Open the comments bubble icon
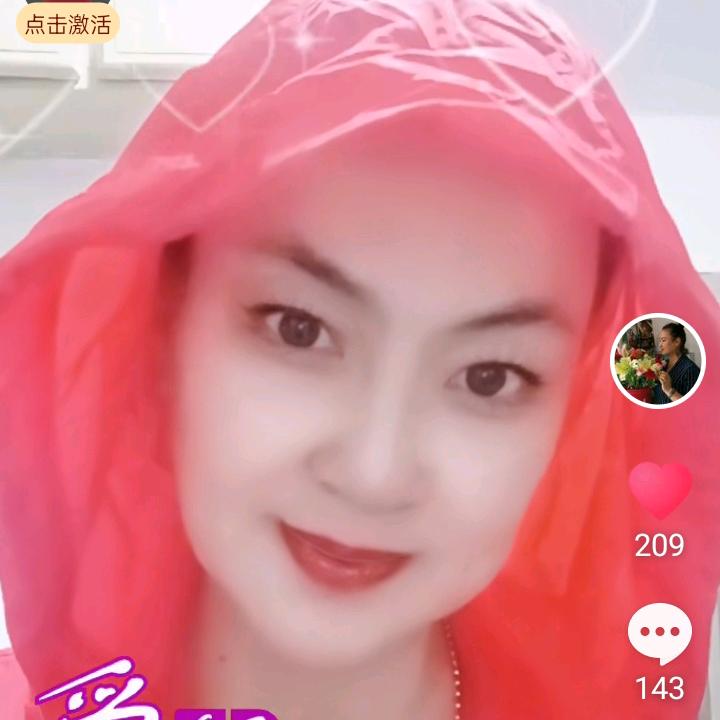This screenshot has height=720, width=720. 660,636
